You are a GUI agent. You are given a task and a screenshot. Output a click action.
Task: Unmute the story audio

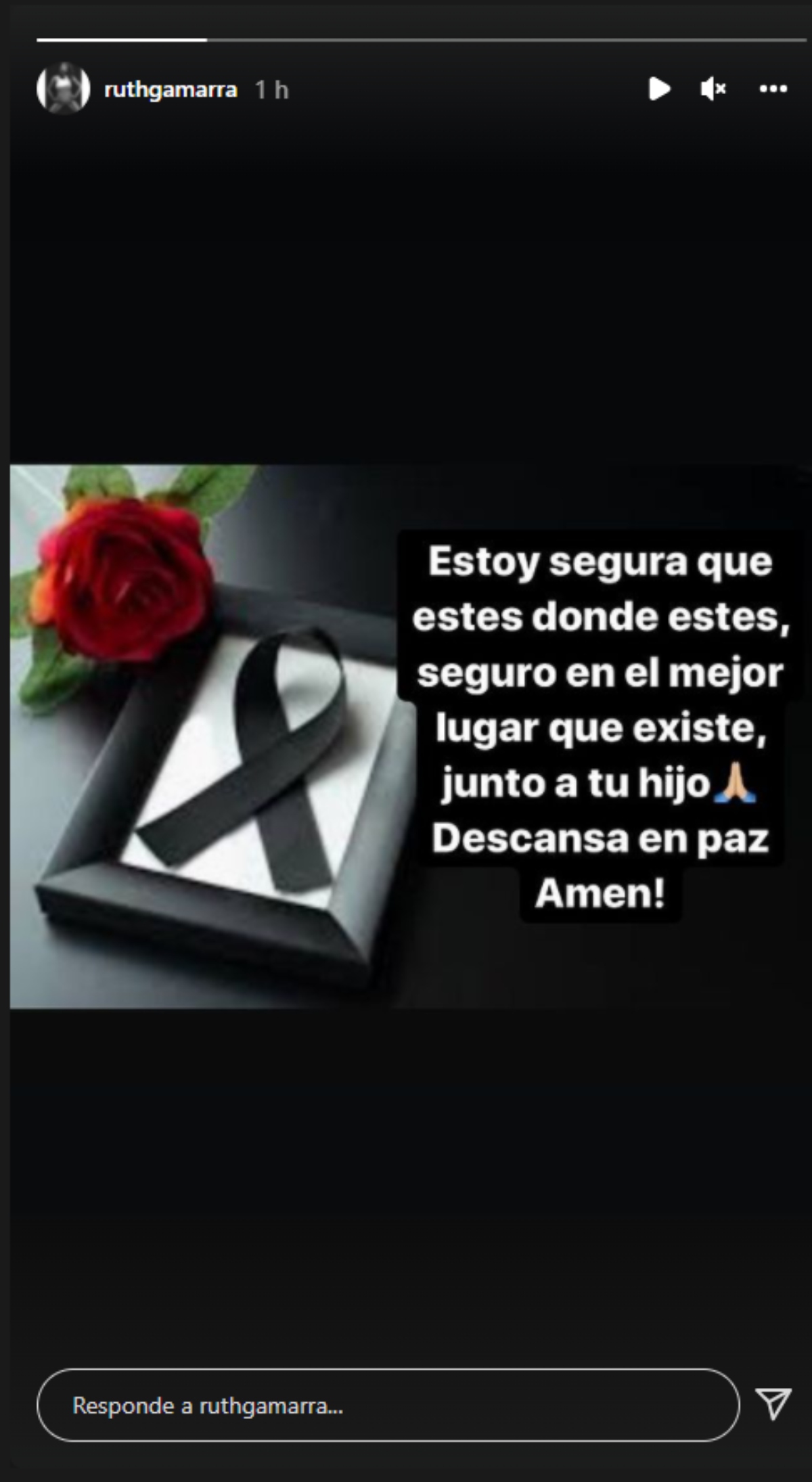pyautogui.click(x=713, y=89)
